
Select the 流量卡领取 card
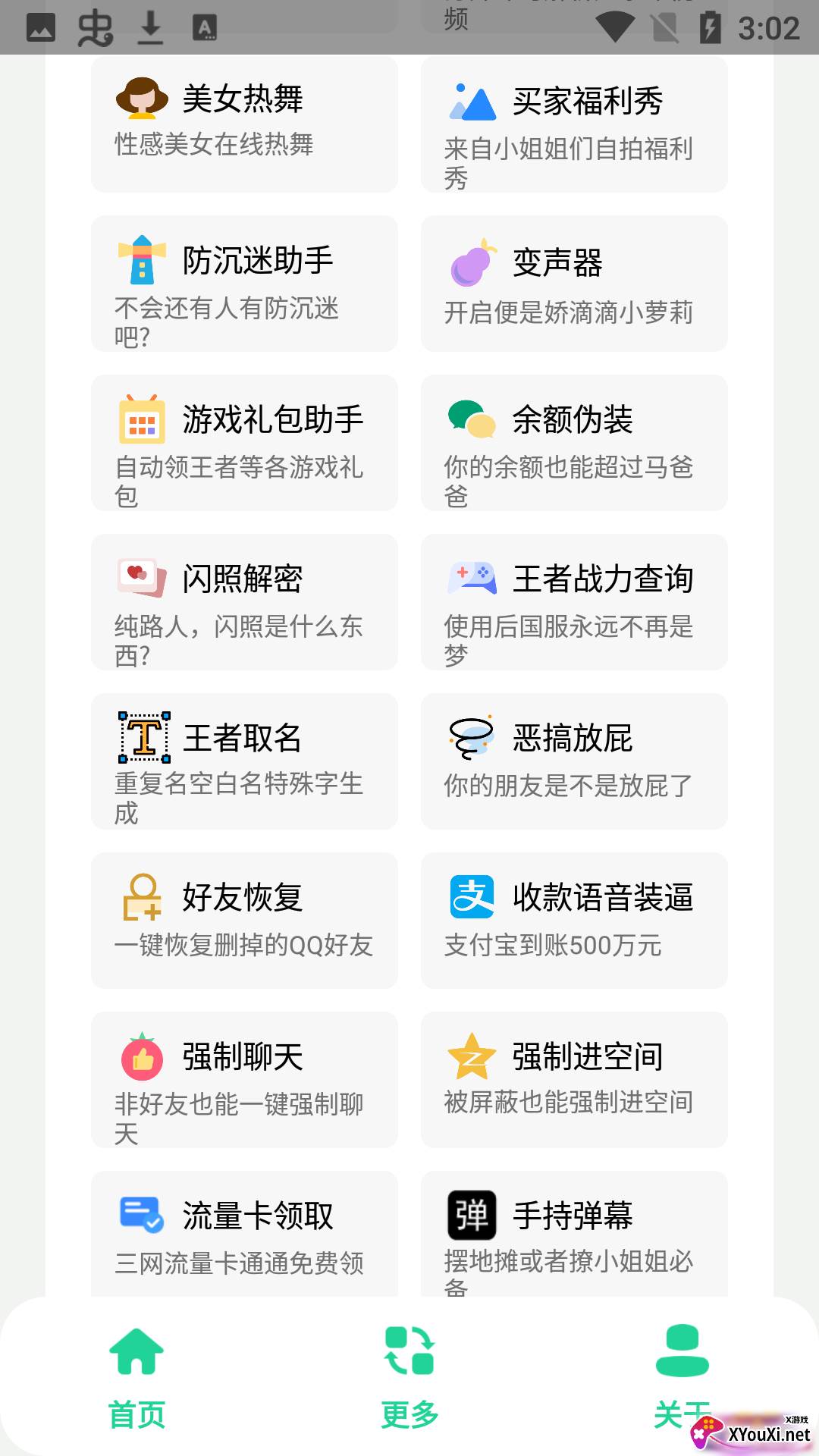point(244,1233)
